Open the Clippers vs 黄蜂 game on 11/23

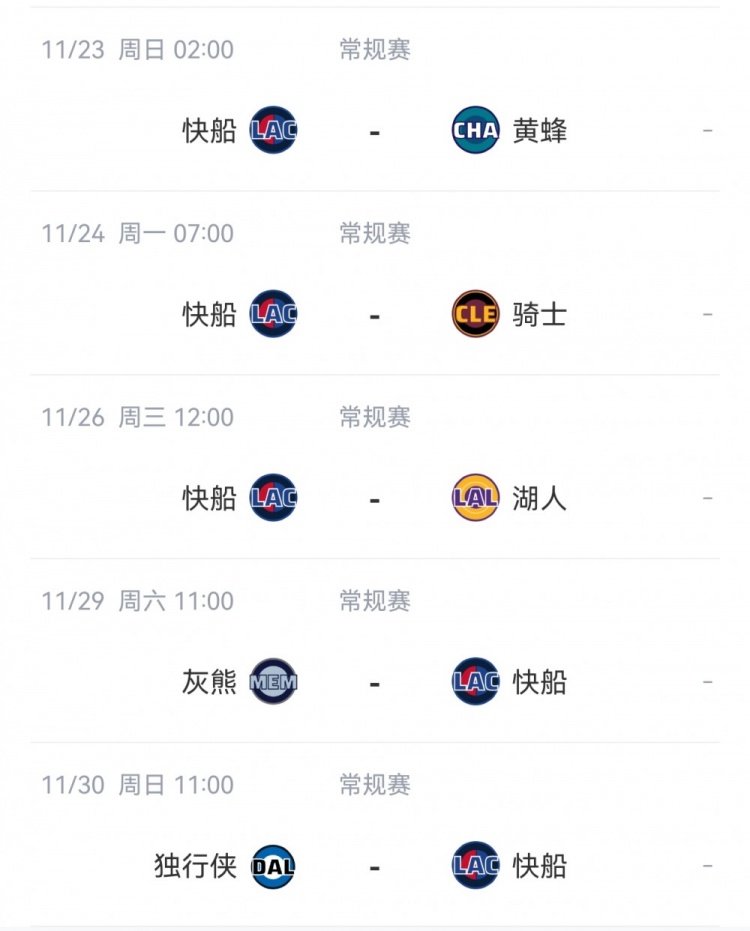pos(374,131)
